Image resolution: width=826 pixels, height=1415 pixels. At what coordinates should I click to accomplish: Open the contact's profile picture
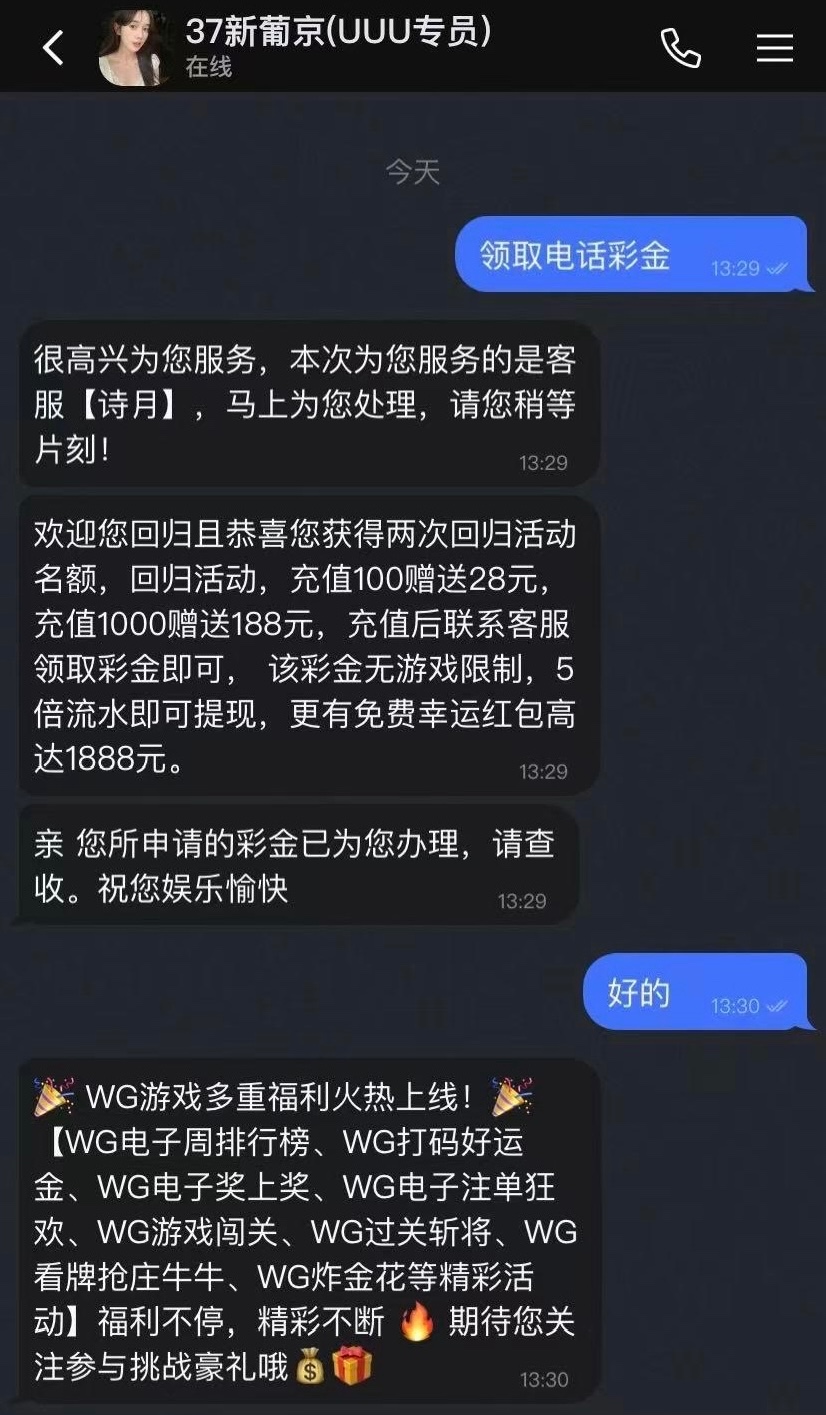point(135,47)
